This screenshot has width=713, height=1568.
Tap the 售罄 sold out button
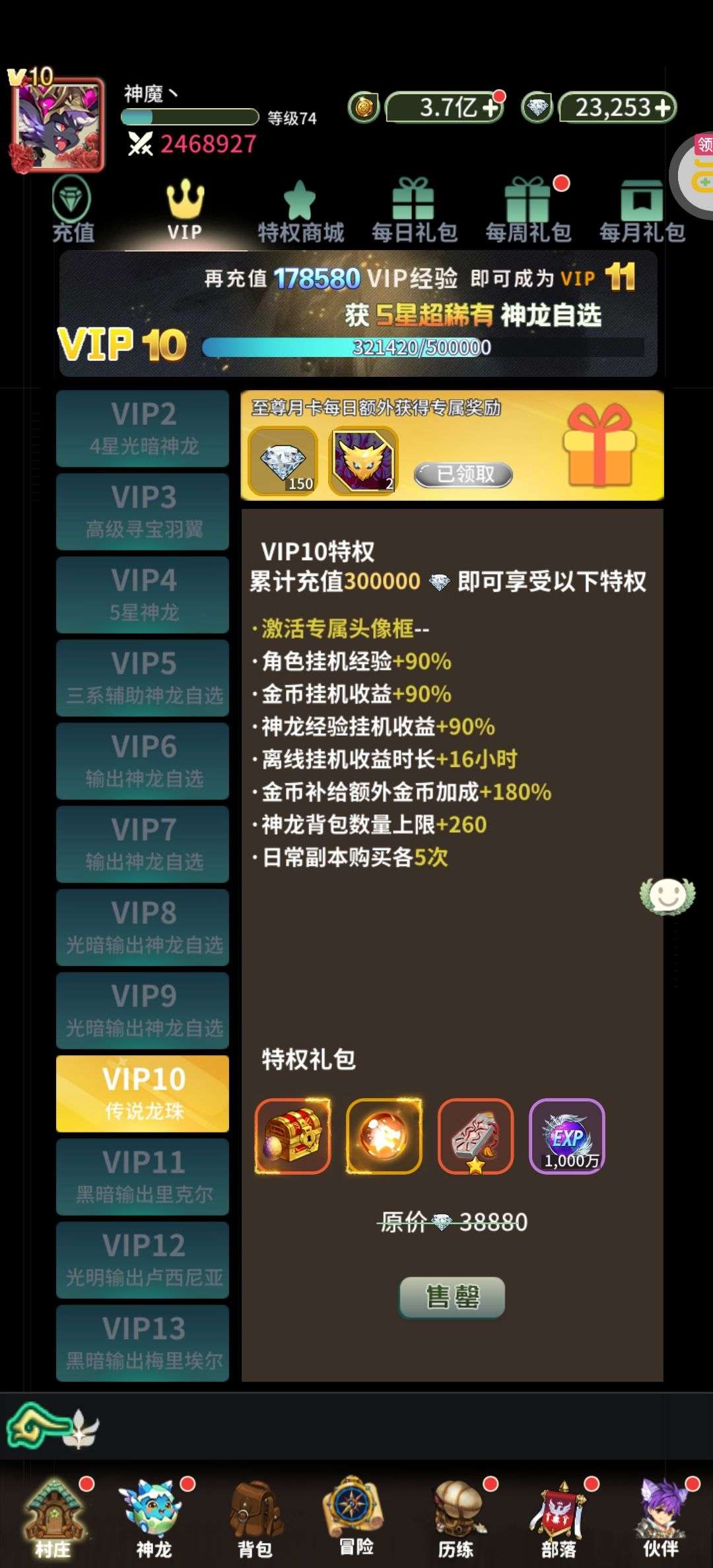pos(452,1297)
